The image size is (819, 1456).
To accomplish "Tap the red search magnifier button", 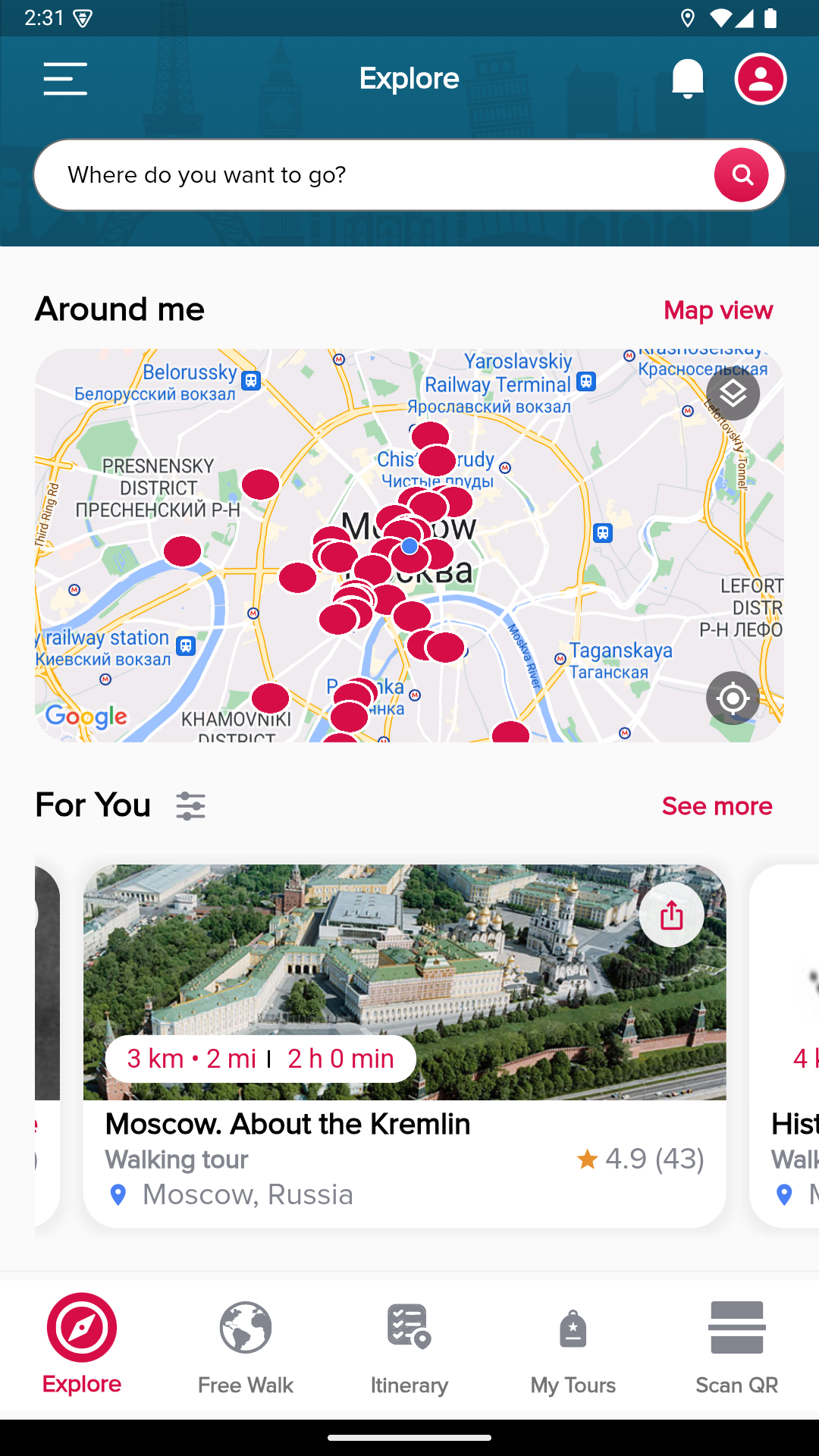I will click(x=742, y=175).
